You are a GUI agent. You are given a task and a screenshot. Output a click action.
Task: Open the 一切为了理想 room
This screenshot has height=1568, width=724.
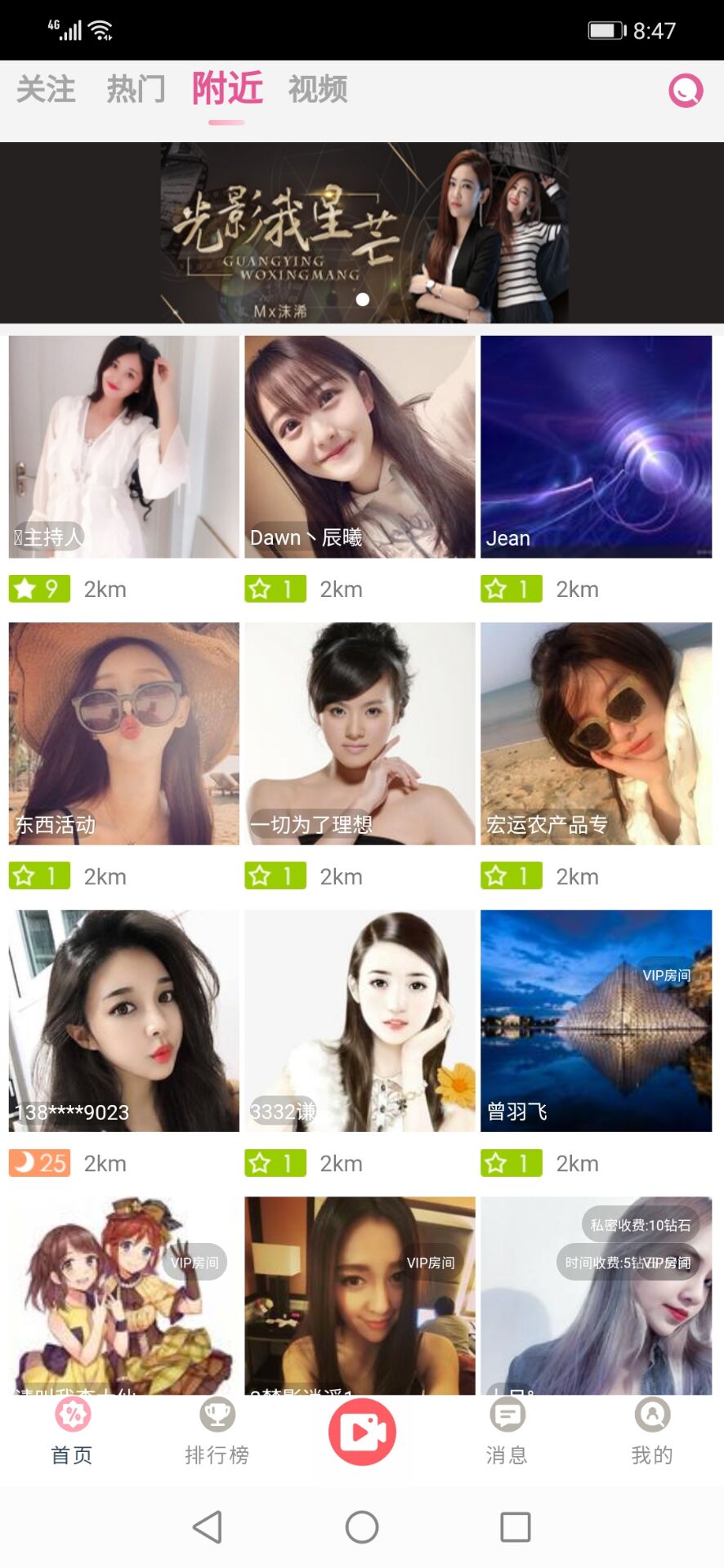tap(360, 733)
